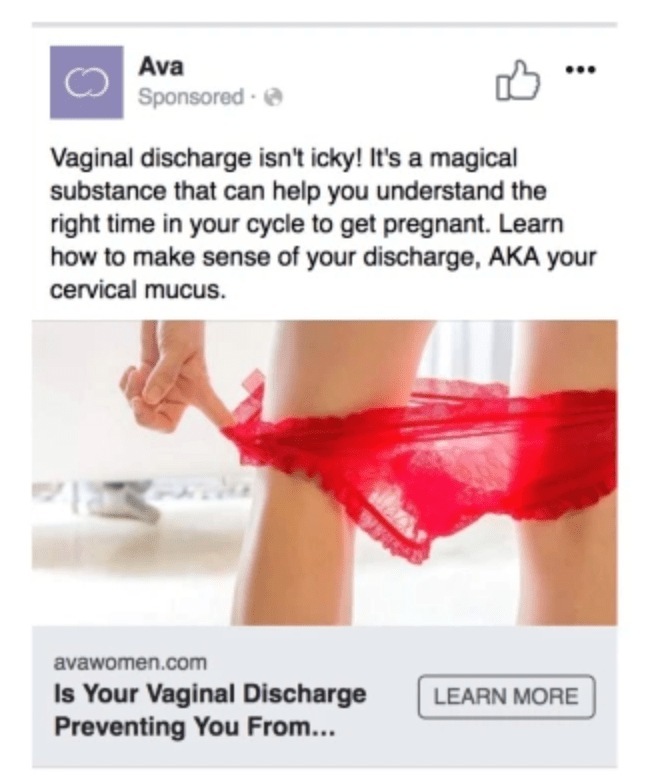Open the three-dot options menu
Screen dimensions: 648x784
tap(580, 70)
